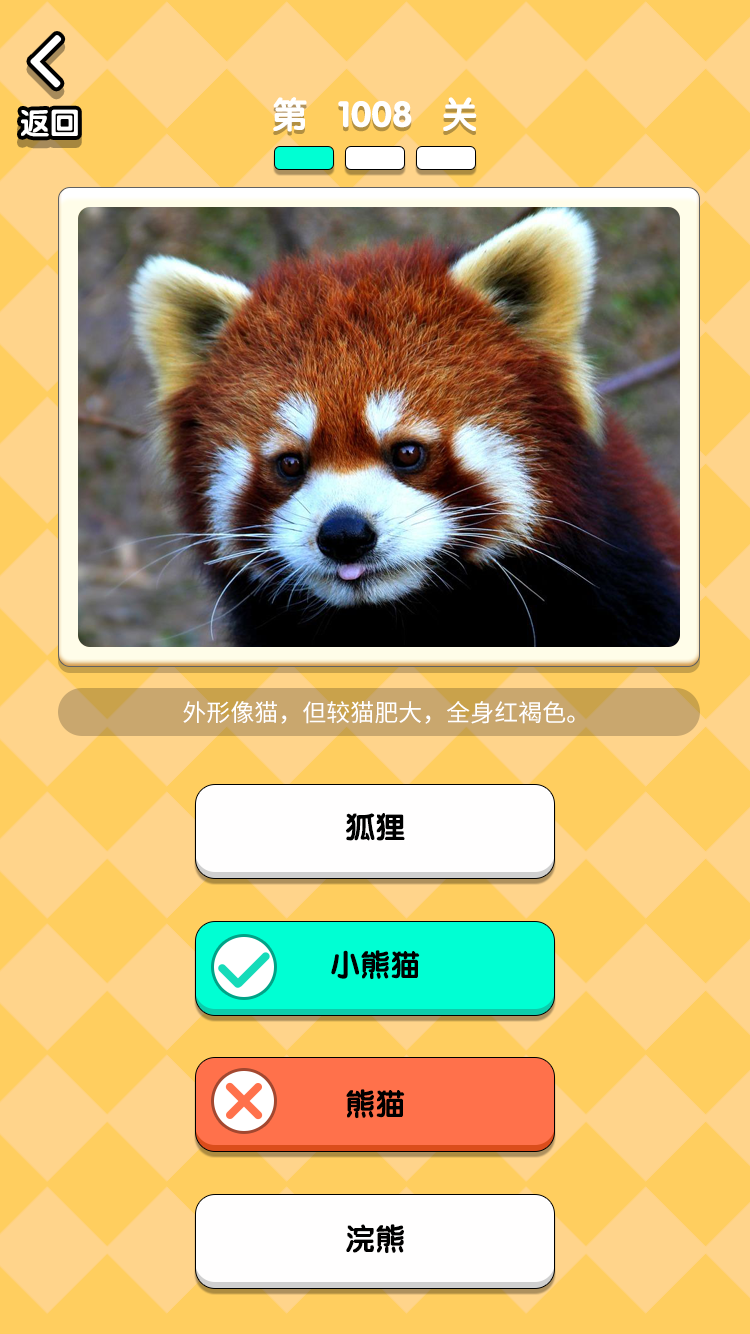
Task: Go back with the 返回 arrow
Action: tap(47, 85)
